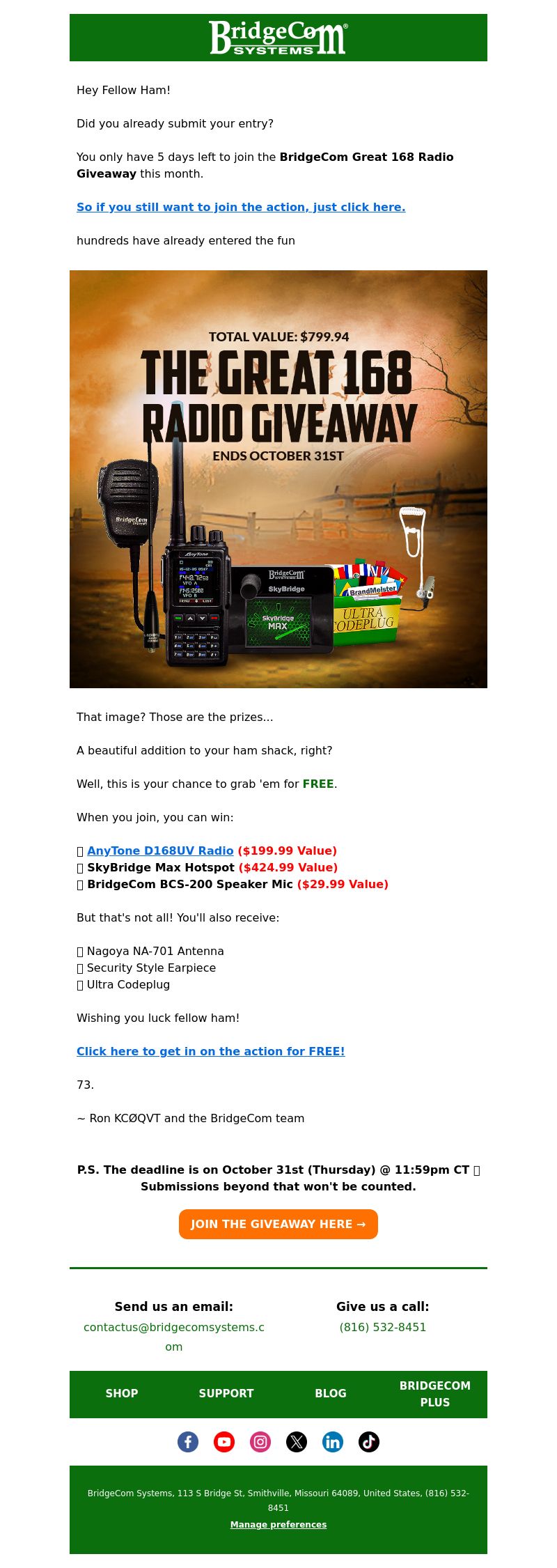Tap the 'just click here' giveaway link
Screen dimensions: 557x1568
click(x=240, y=207)
